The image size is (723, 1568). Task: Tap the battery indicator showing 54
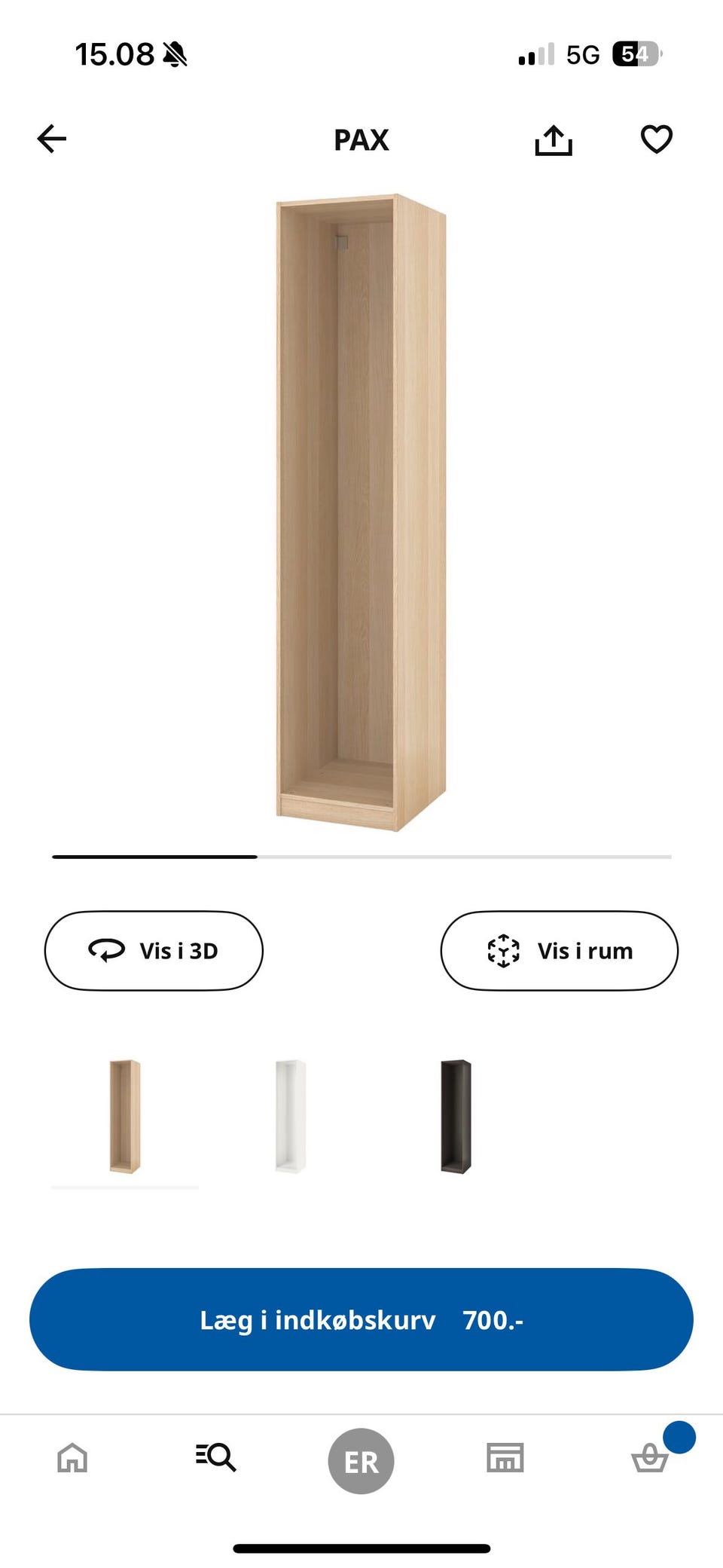(x=635, y=54)
